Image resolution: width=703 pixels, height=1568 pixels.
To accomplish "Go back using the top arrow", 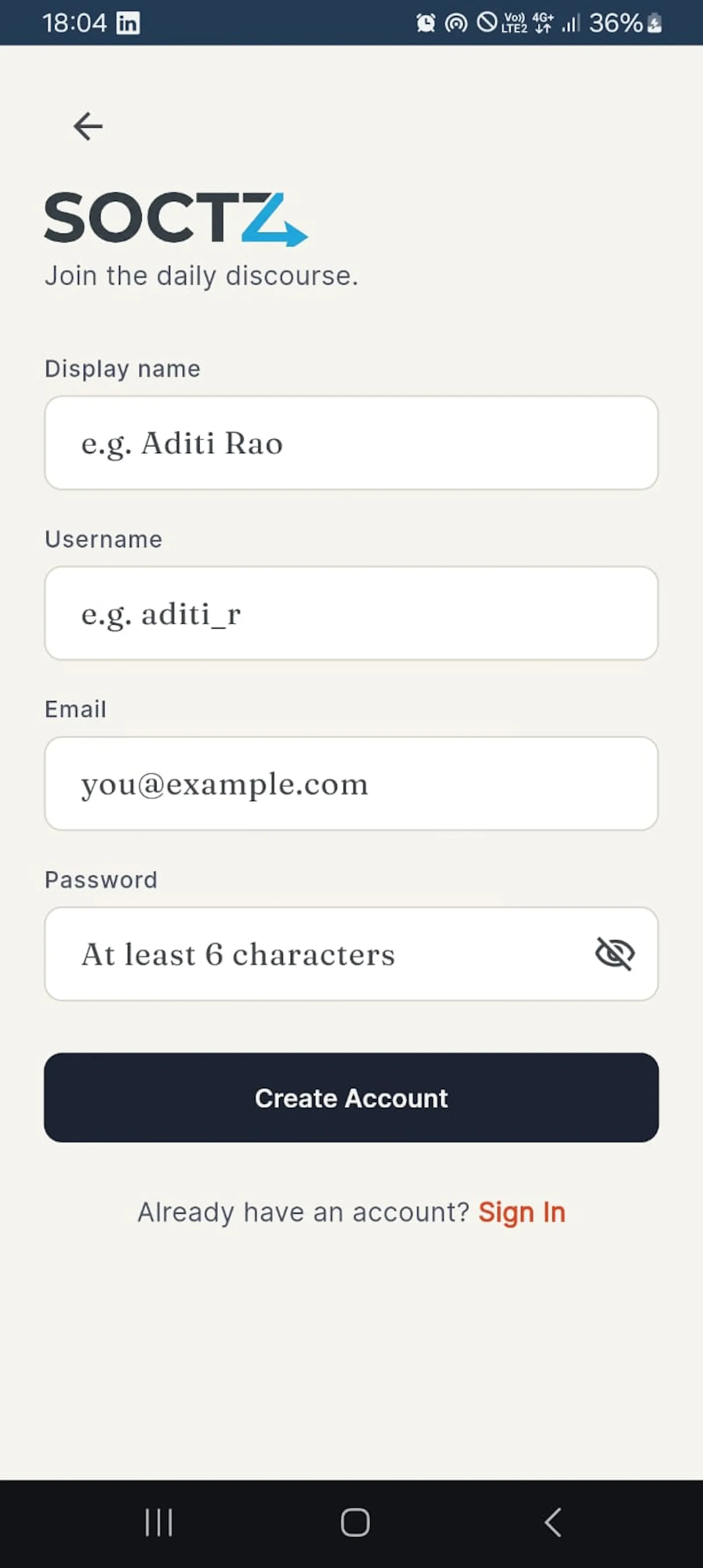I will [87, 126].
